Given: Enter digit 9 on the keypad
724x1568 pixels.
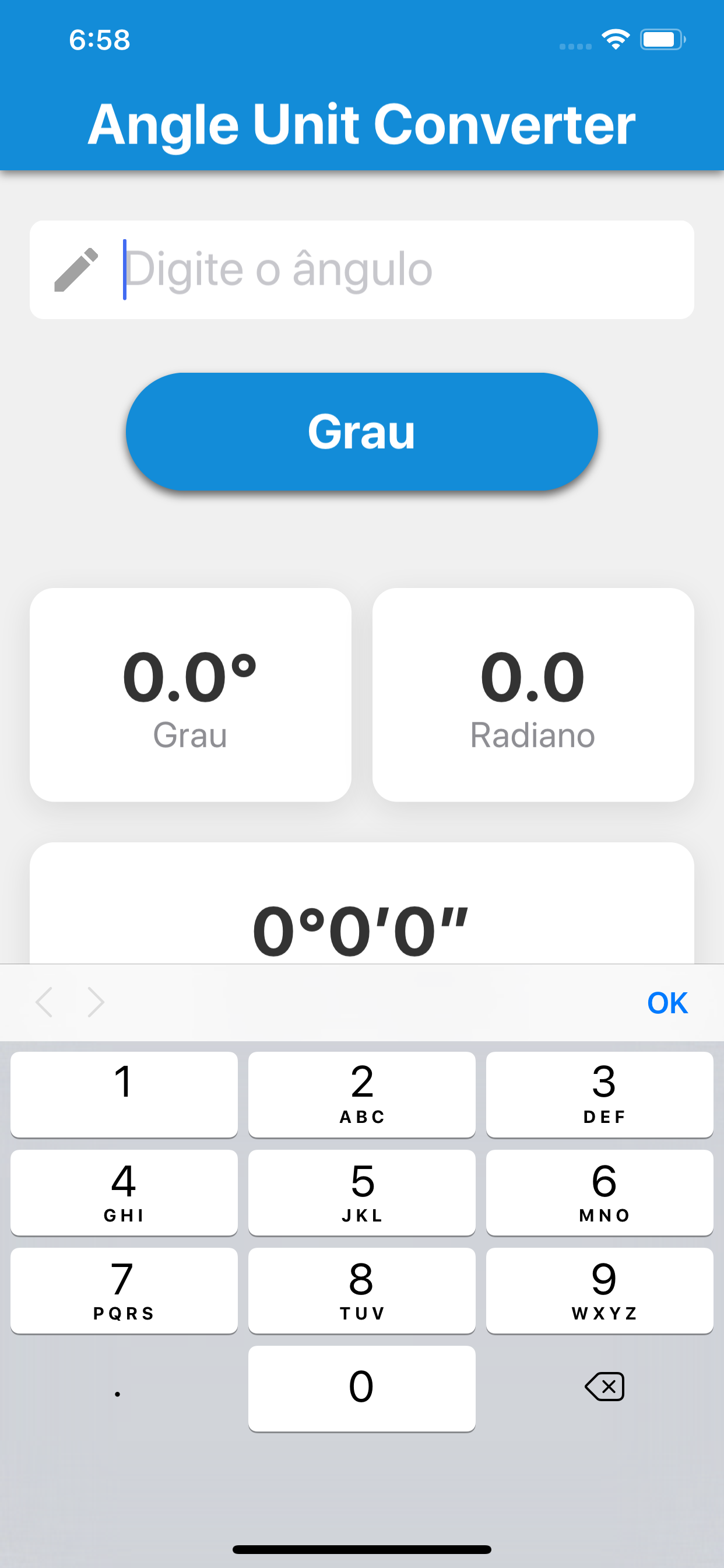Looking at the screenshot, I should [600, 1290].
